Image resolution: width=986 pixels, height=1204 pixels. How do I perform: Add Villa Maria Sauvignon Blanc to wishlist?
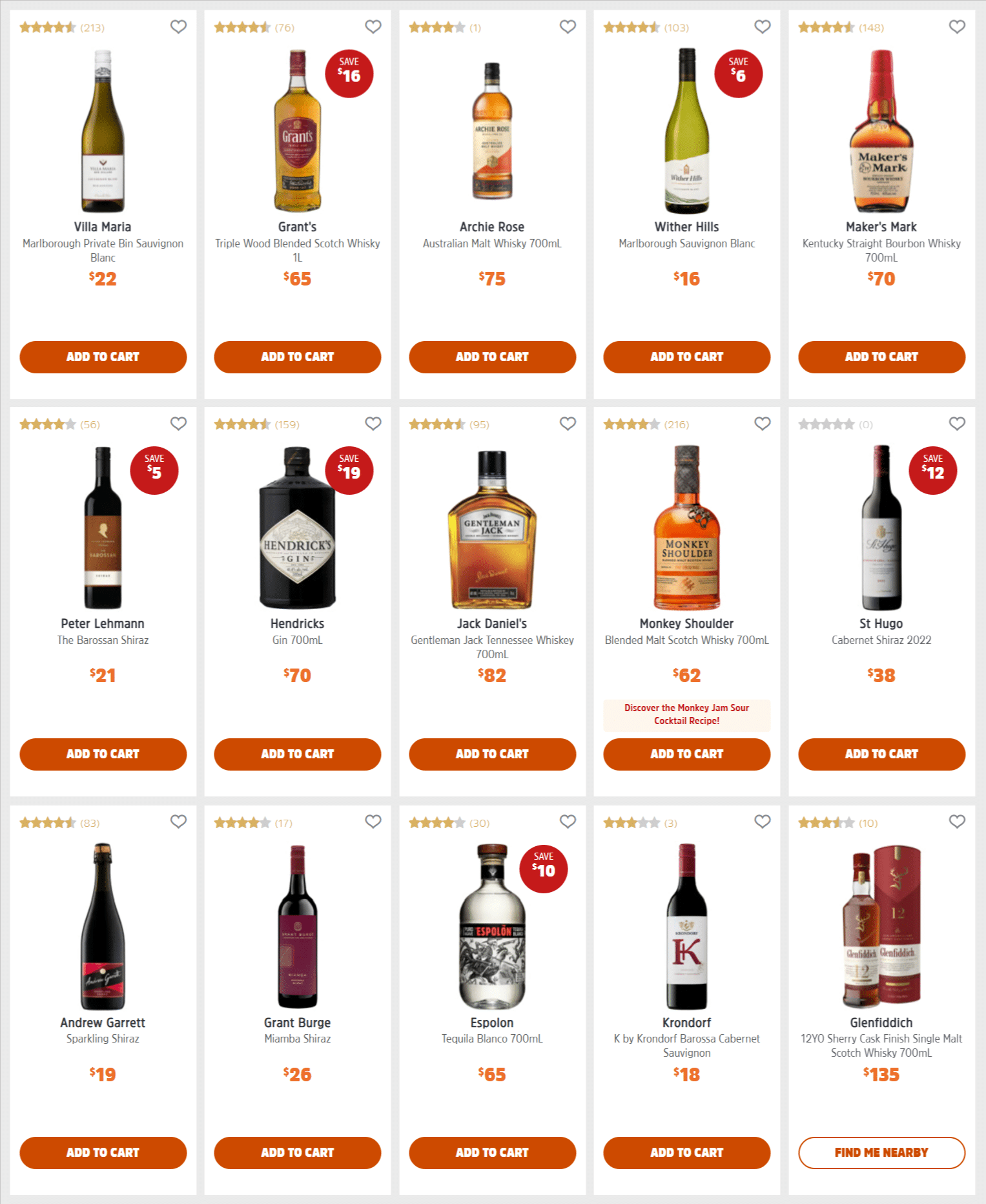178,26
